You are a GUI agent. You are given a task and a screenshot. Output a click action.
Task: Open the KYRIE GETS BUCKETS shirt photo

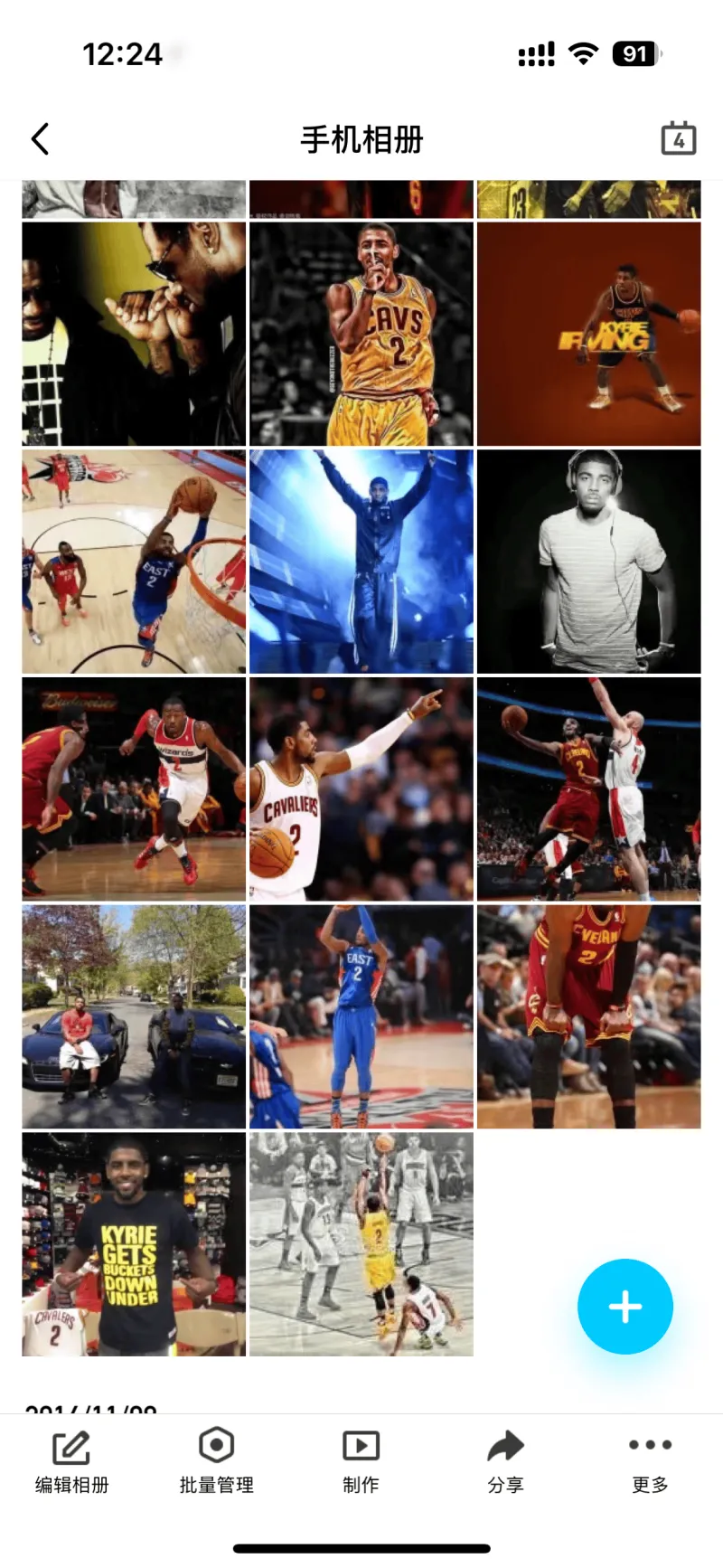point(134,1245)
